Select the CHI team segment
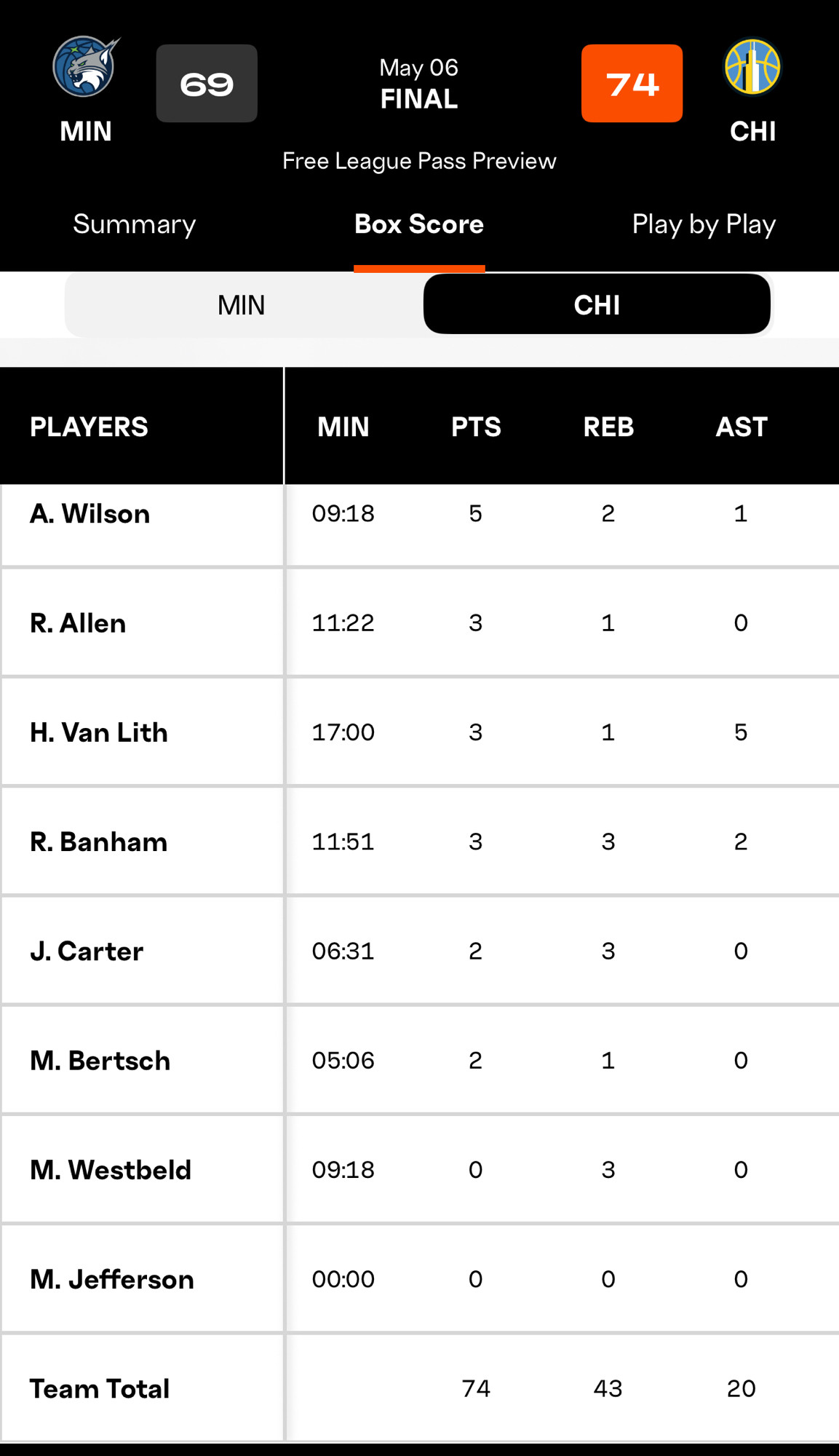The width and height of the screenshot is (839, 1456). coord(597,304)
